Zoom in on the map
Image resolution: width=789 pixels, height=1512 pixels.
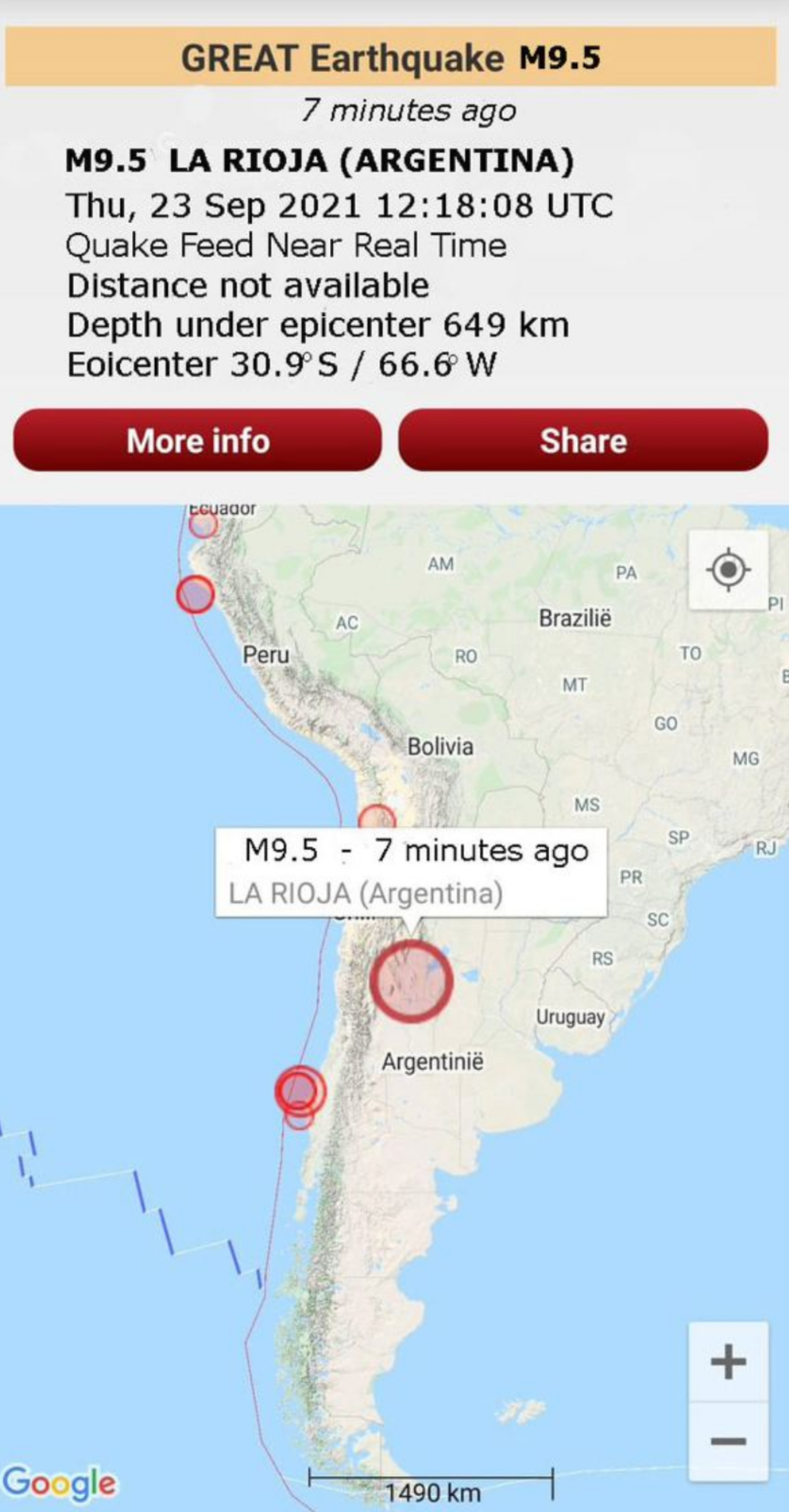tap(728, 1361)
